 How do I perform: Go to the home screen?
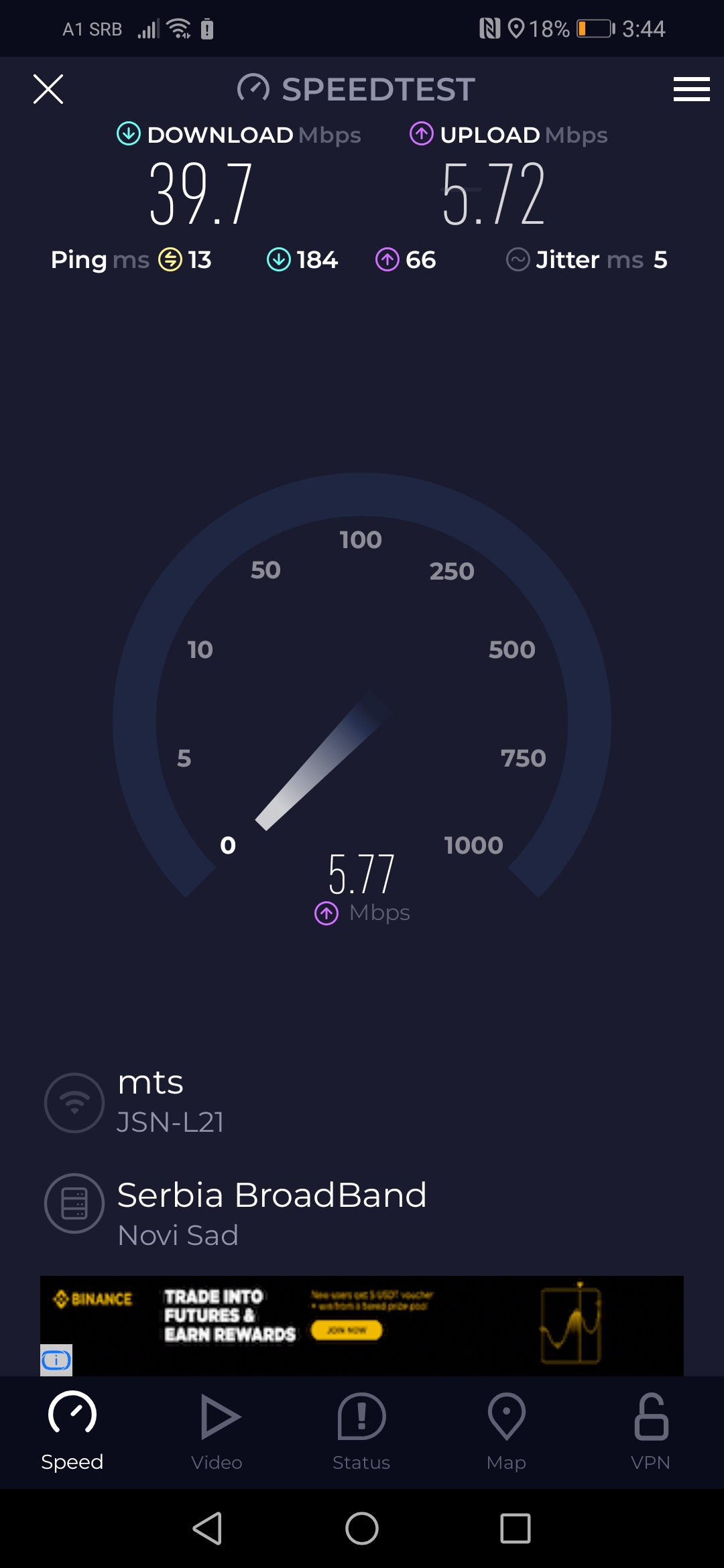362,1528
